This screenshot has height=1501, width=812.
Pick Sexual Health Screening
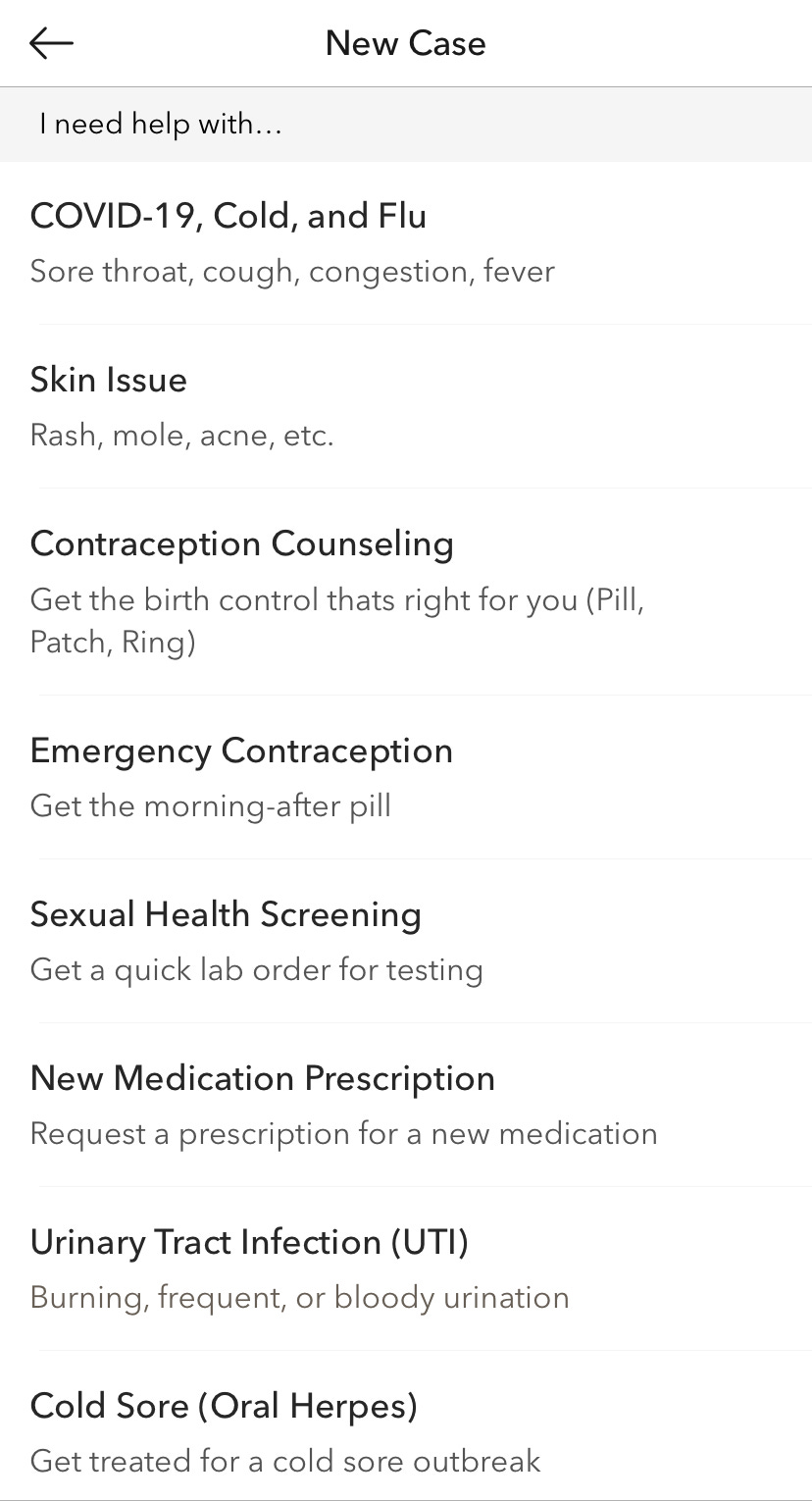click(406, 942)
